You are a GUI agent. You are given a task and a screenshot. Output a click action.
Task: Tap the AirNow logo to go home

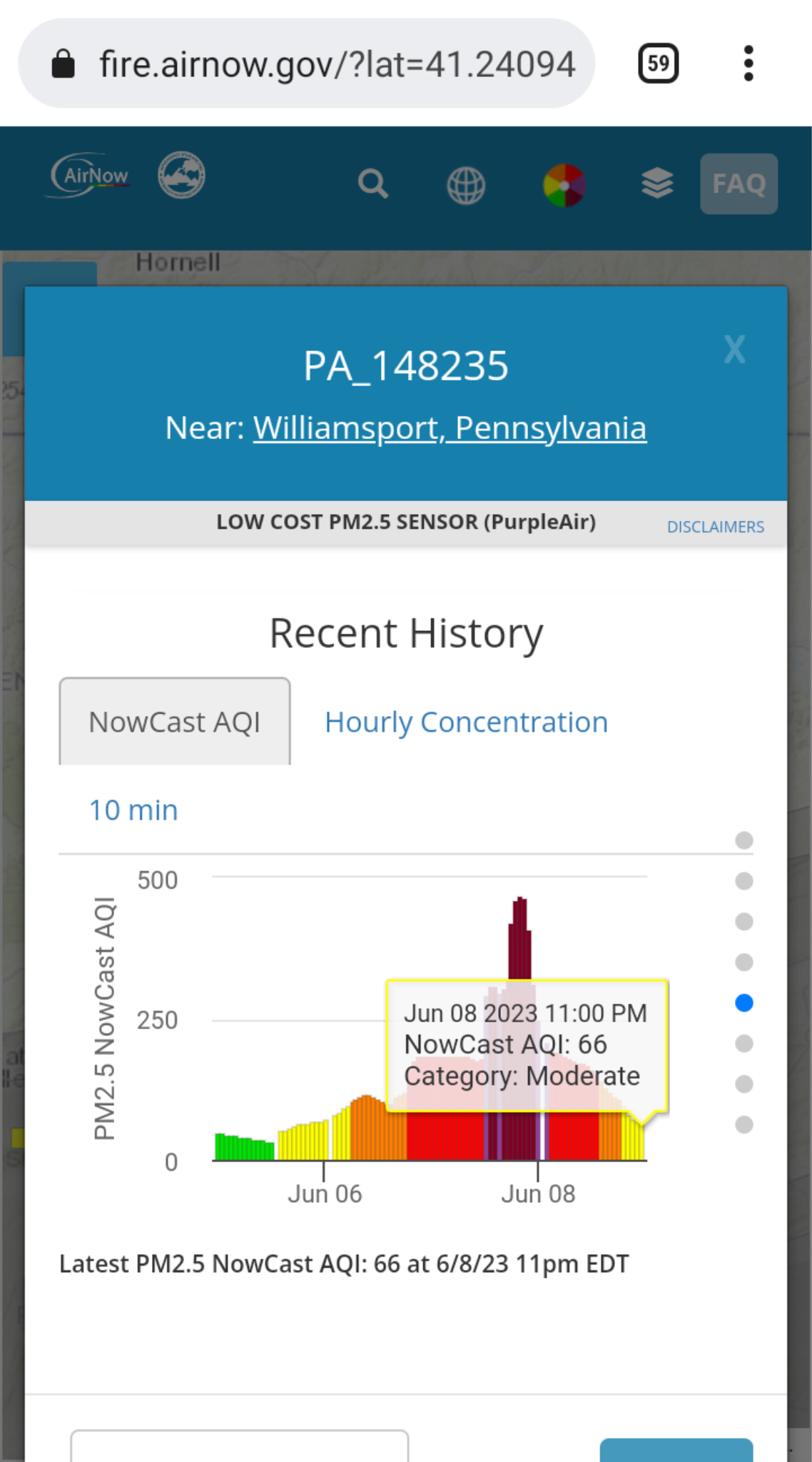click(90, 176)
